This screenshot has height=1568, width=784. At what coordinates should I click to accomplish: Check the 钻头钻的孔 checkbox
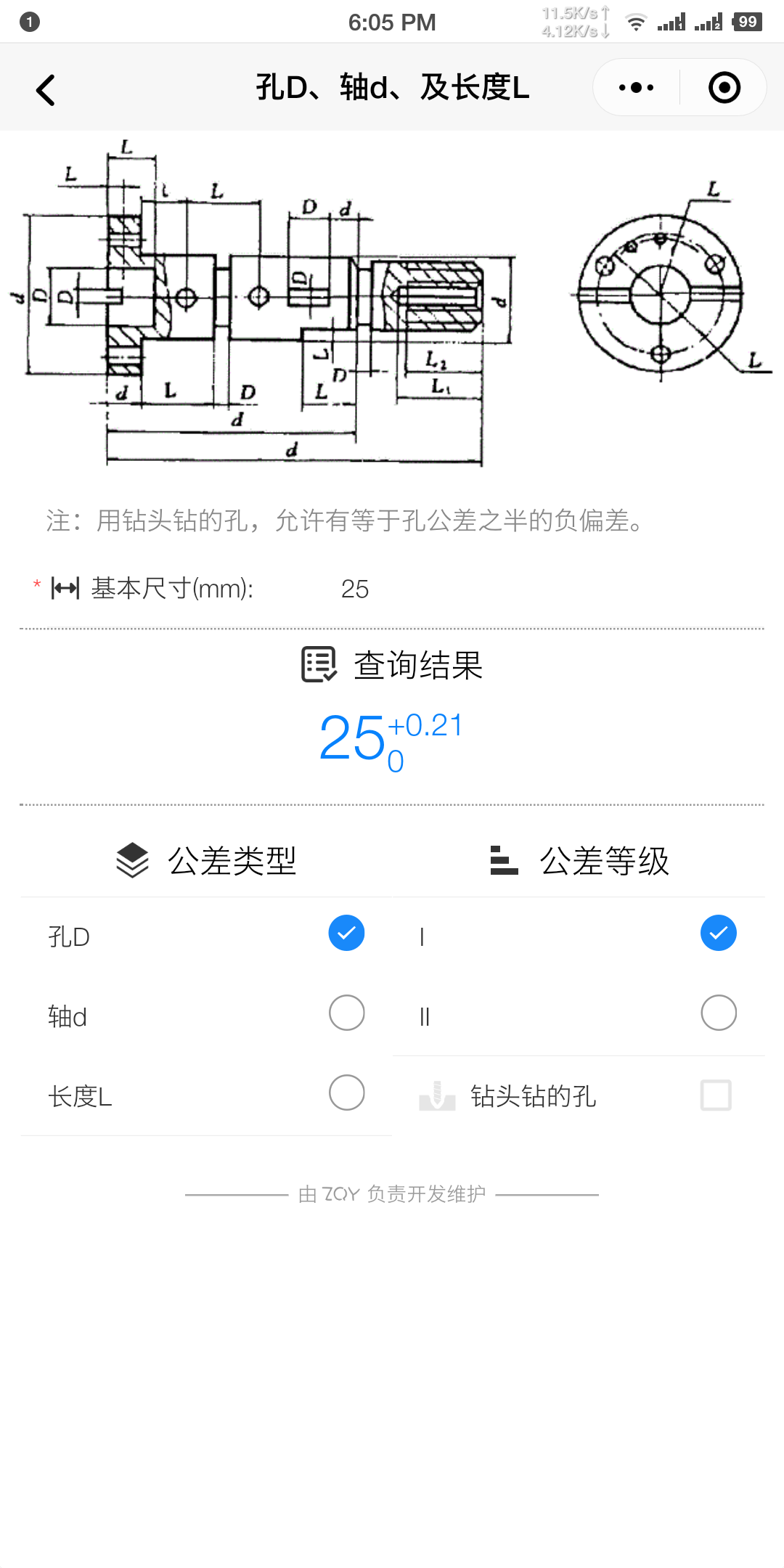716,1095
